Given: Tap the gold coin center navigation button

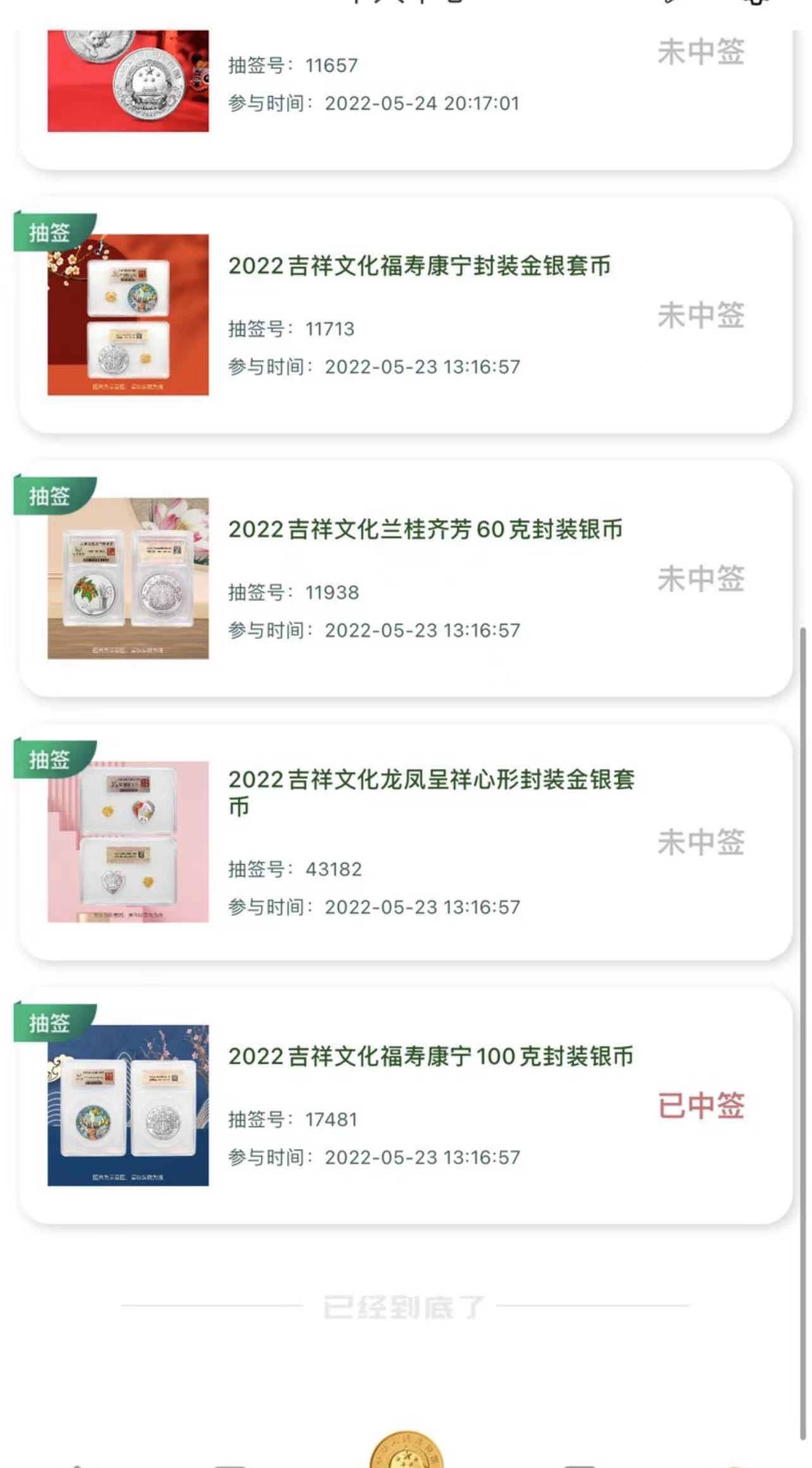Looking at the screenshot, I should 406,1449.
